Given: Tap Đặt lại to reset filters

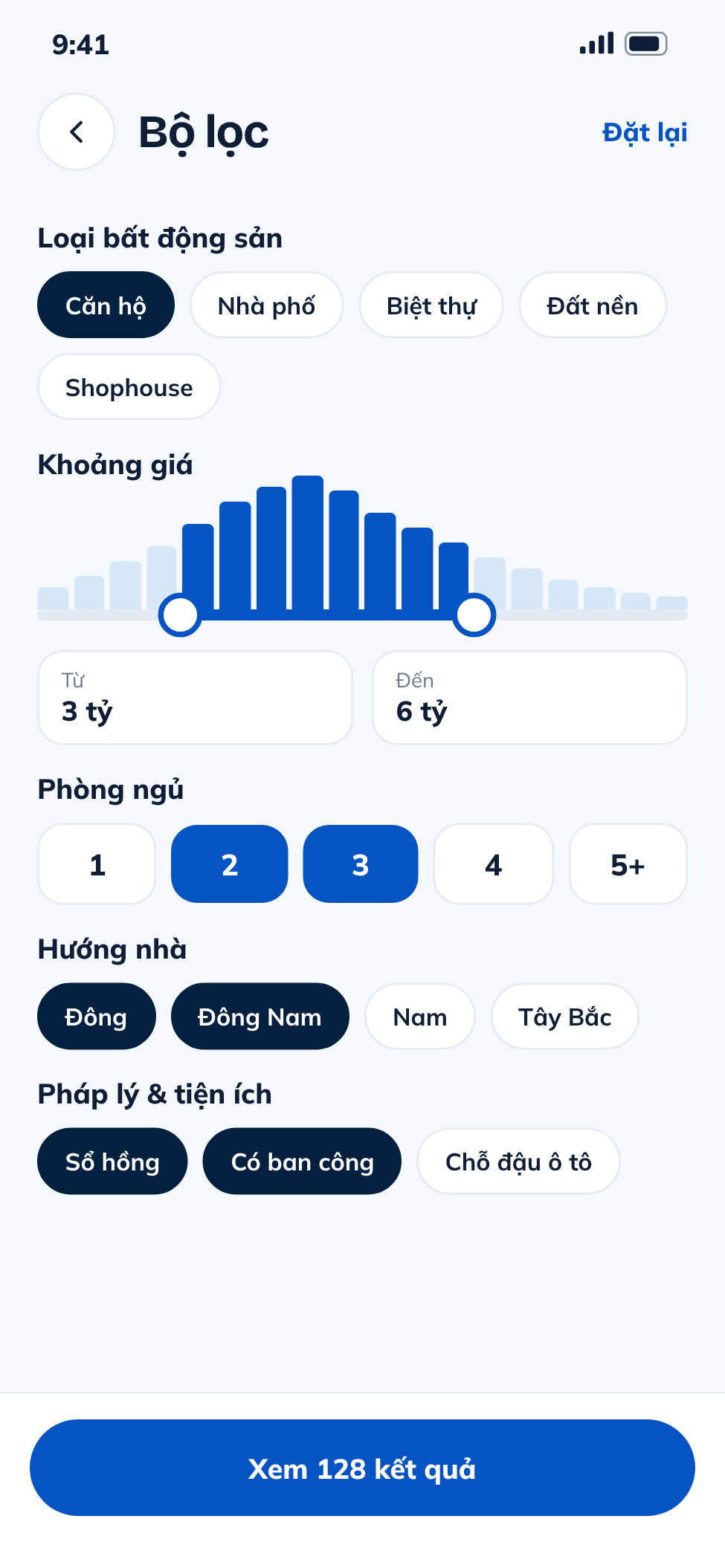Looking at the screenshot, I should click(x=645, y=133).
